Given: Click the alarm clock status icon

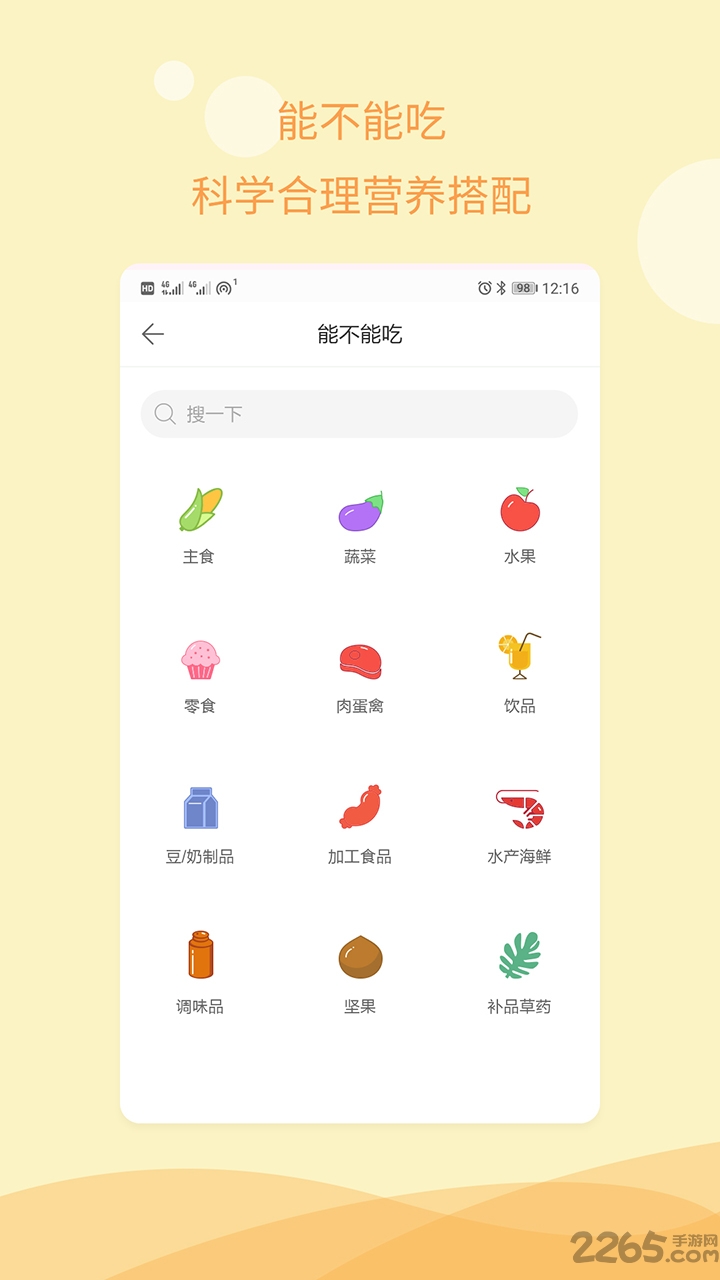Looking at the screenshot, I should (484, 287).
